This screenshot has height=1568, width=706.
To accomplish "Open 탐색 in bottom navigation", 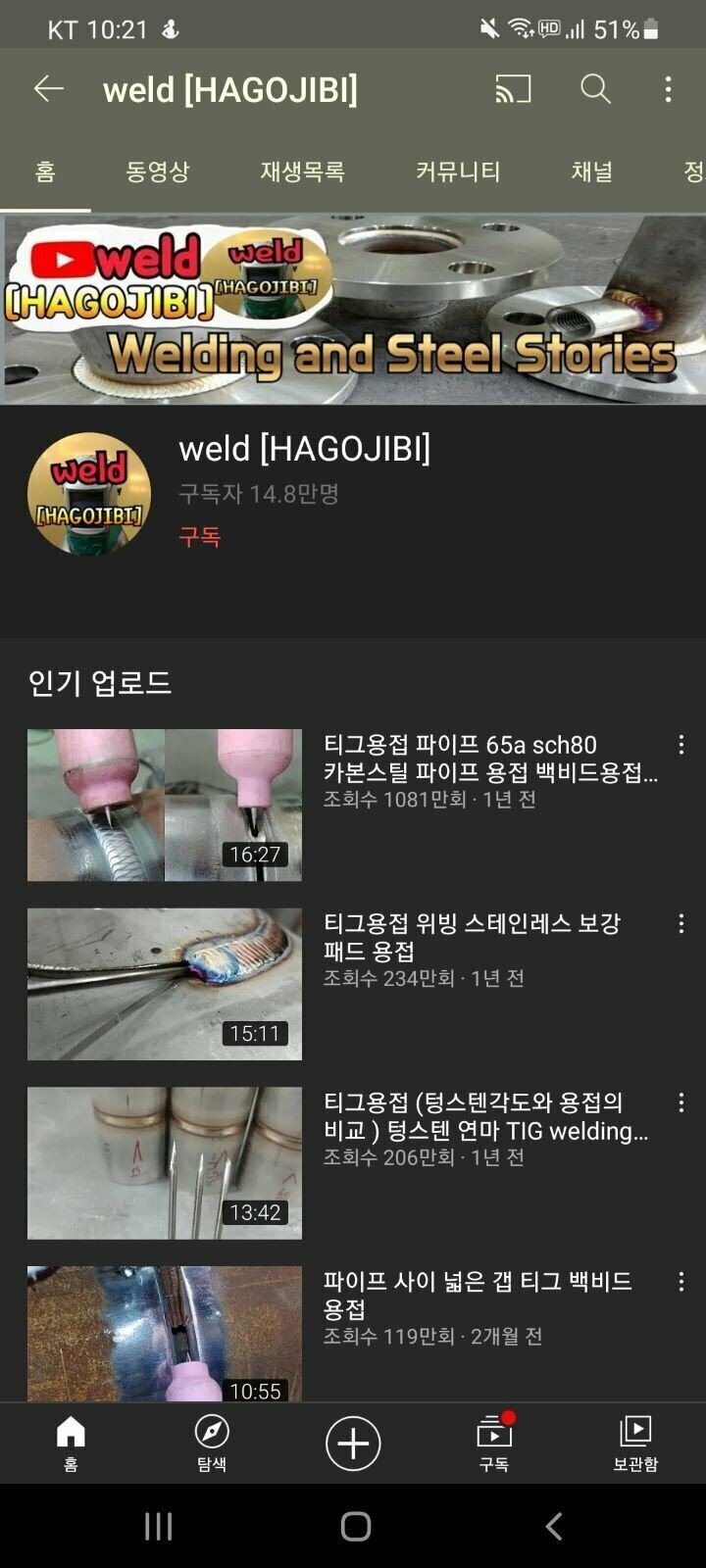I will [x=212, y=1443].
